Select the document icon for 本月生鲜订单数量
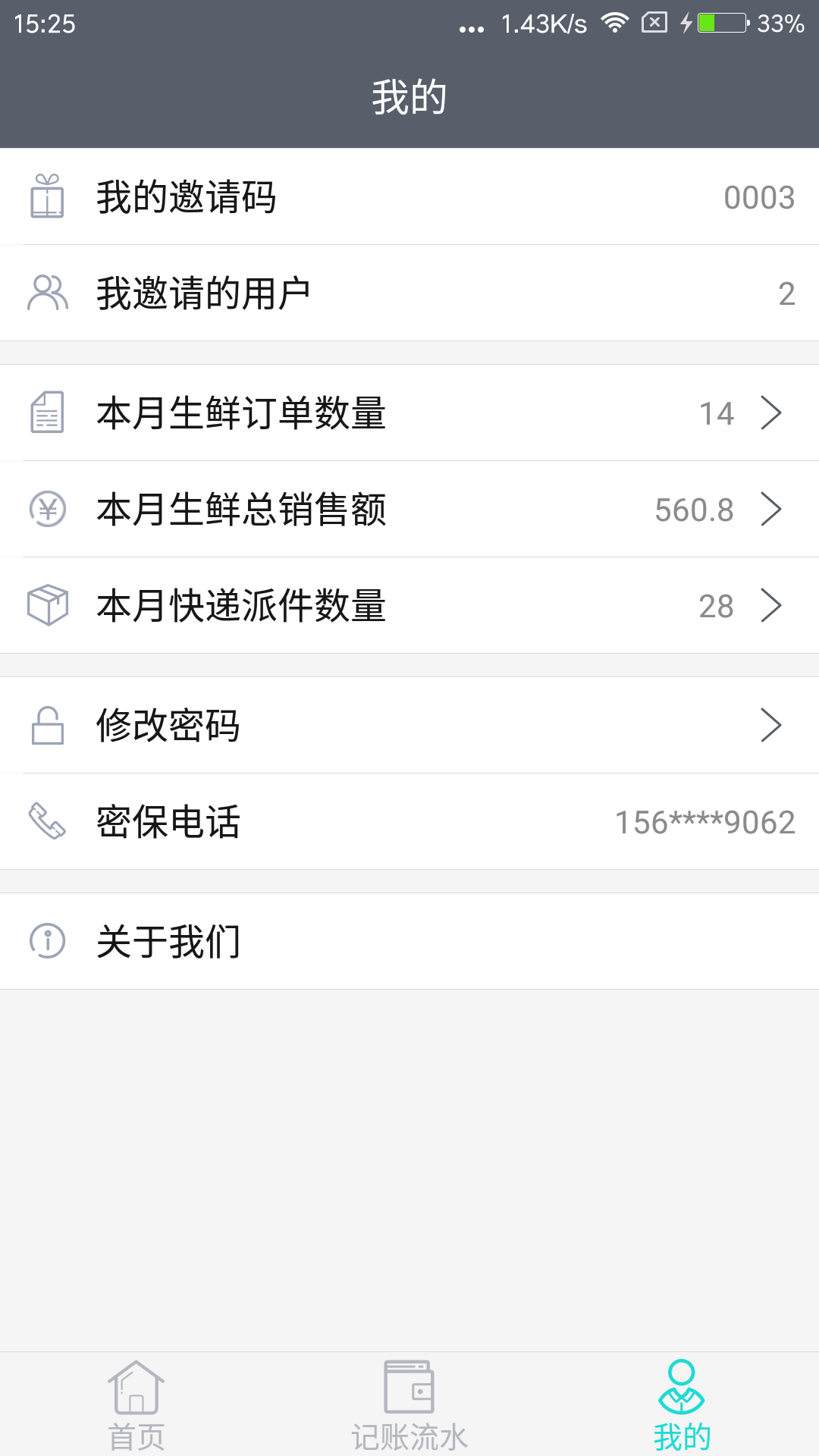This screenshot has height=1456, width=819. click(47, 412)
